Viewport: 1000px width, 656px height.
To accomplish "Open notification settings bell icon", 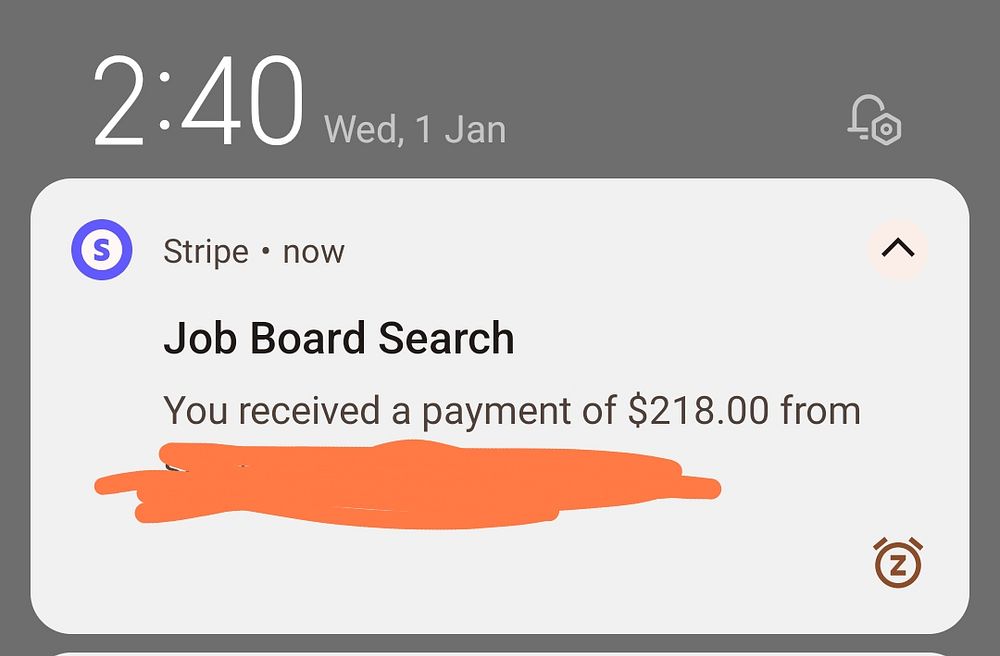I will pos(873,120).
